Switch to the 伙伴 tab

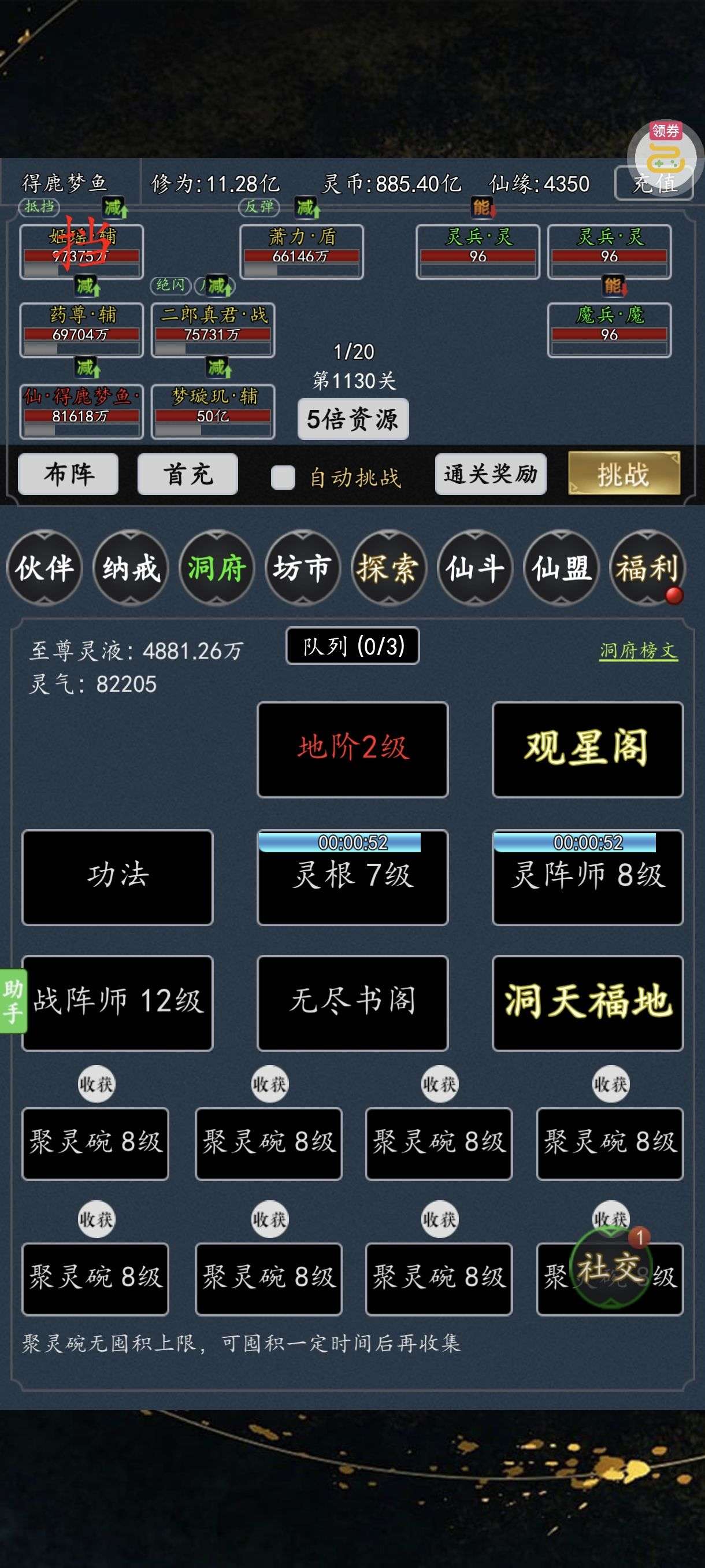point(44,568)
